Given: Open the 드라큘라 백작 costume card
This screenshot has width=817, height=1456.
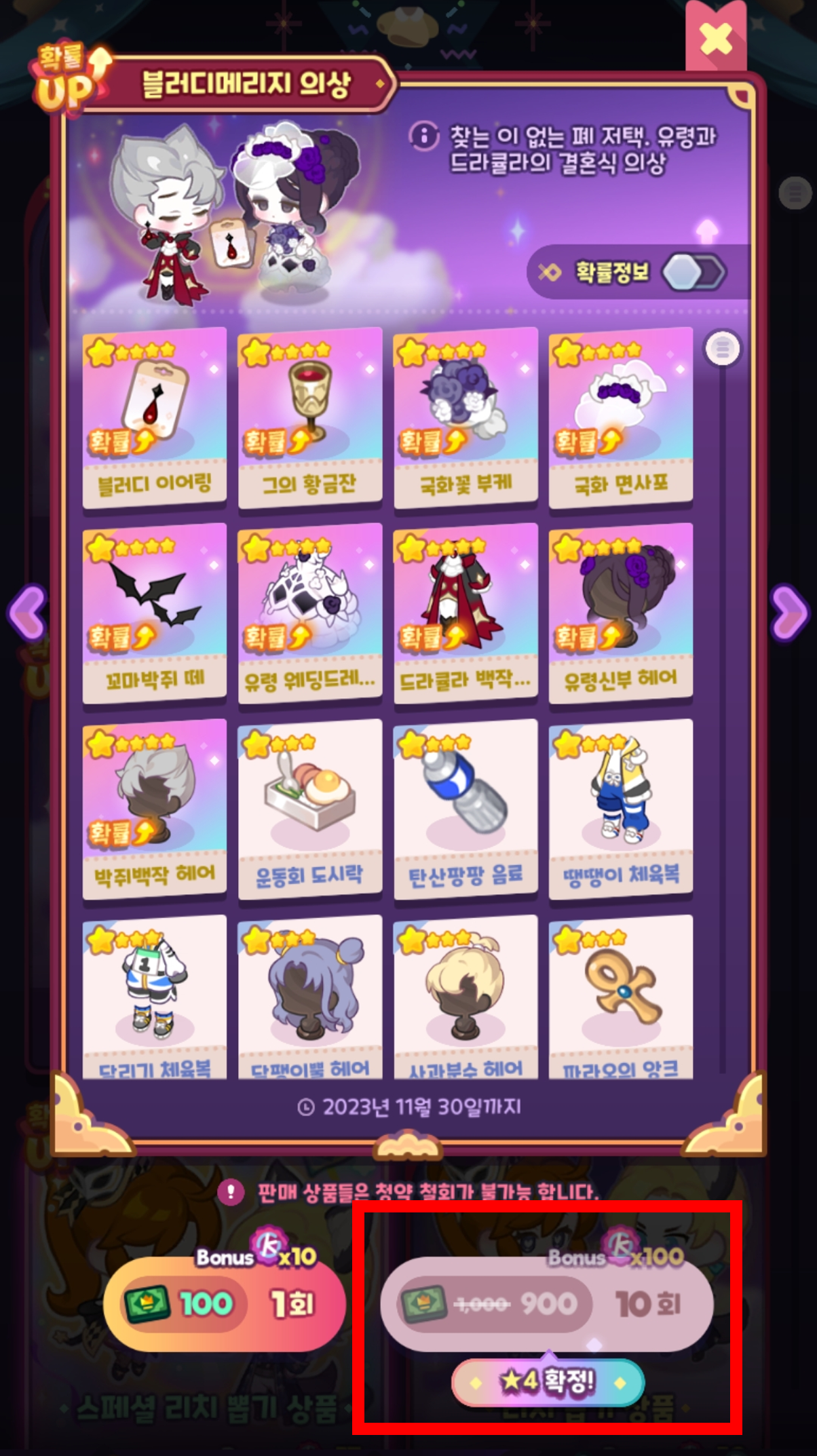Looking at the screenshot, I should tap(465, 613).
